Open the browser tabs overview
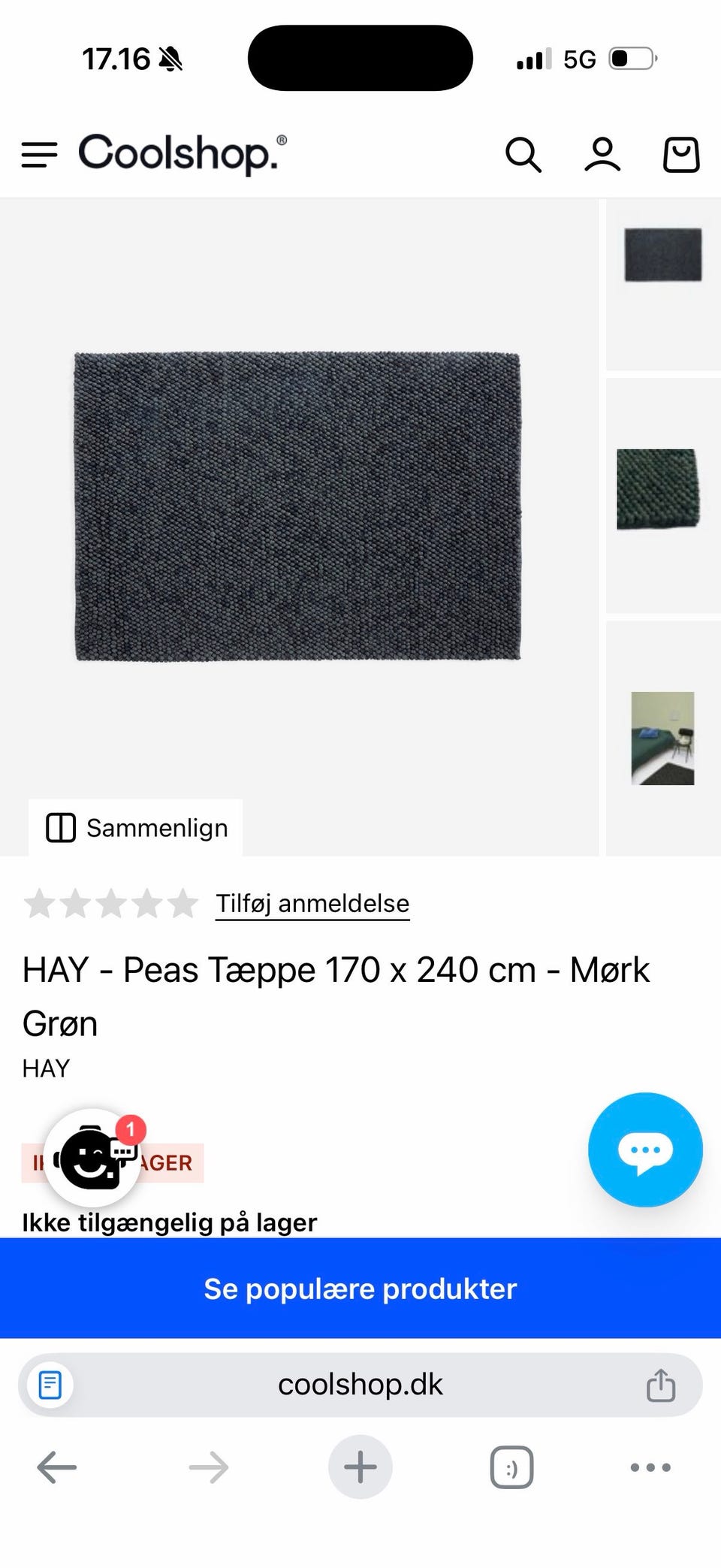 pyautogui.click(x=512, y=1467)
